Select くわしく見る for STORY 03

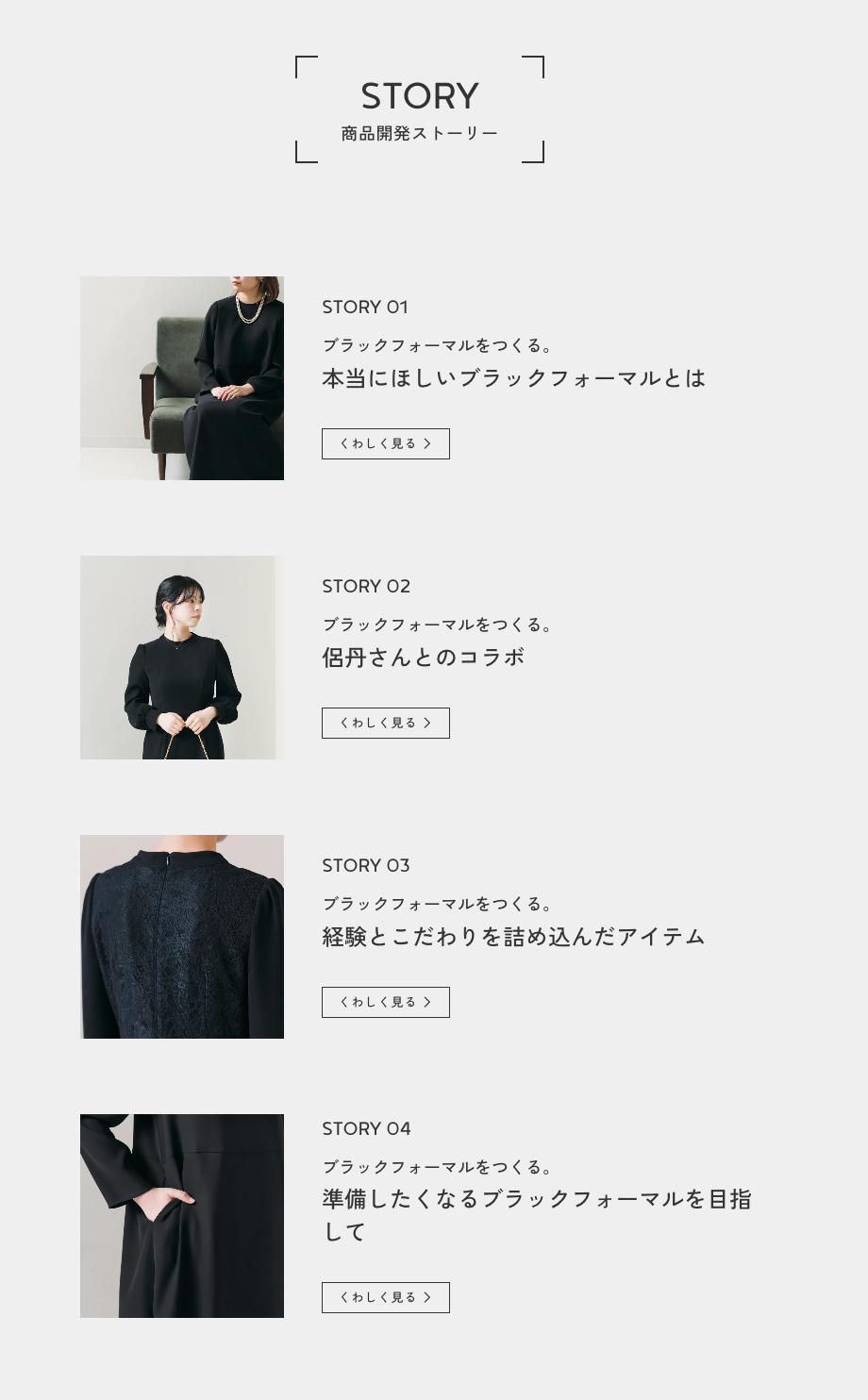[385, 1002]
